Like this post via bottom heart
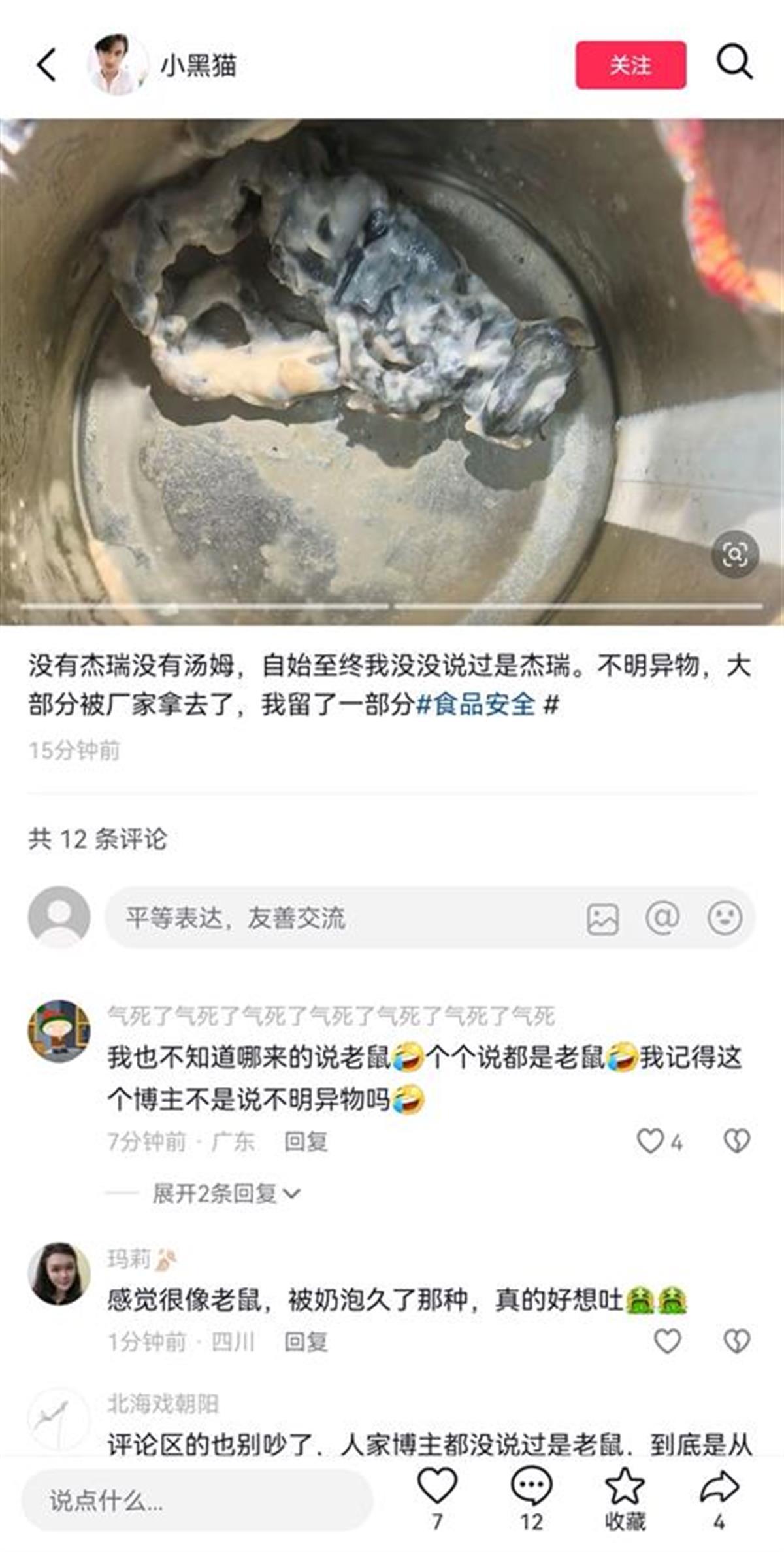This screenshot has height=1552, width=784. 437,1487
